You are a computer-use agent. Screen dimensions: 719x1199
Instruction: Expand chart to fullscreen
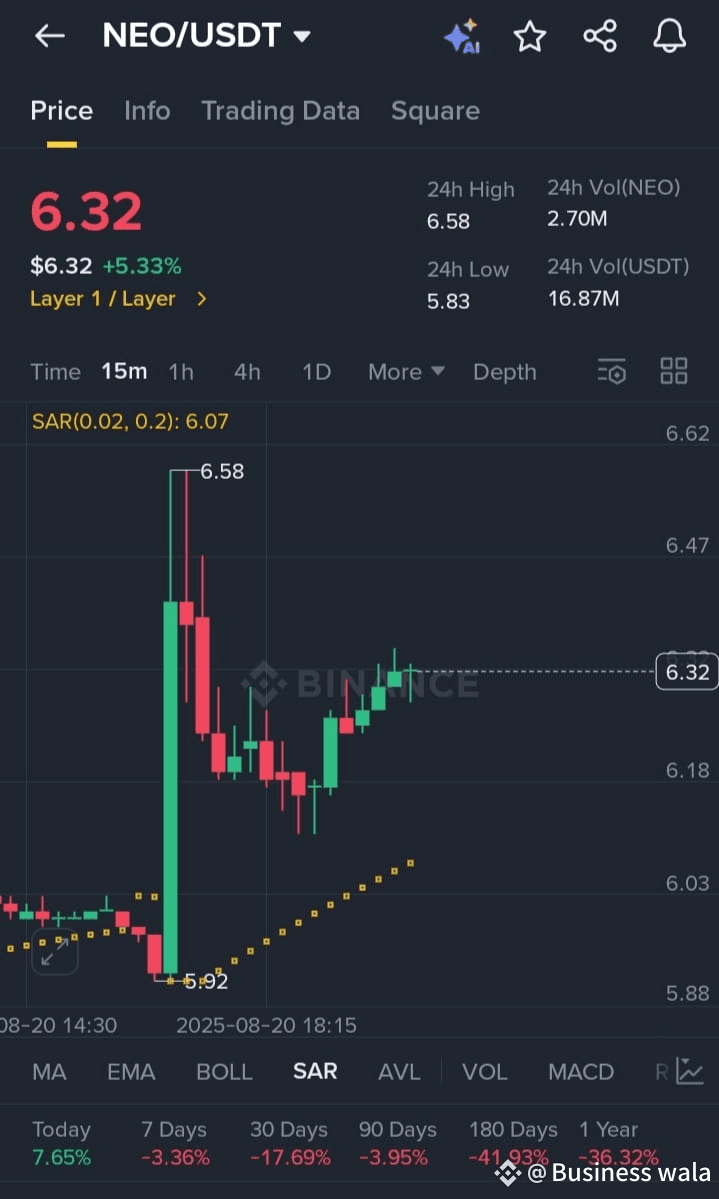(54, 951)
